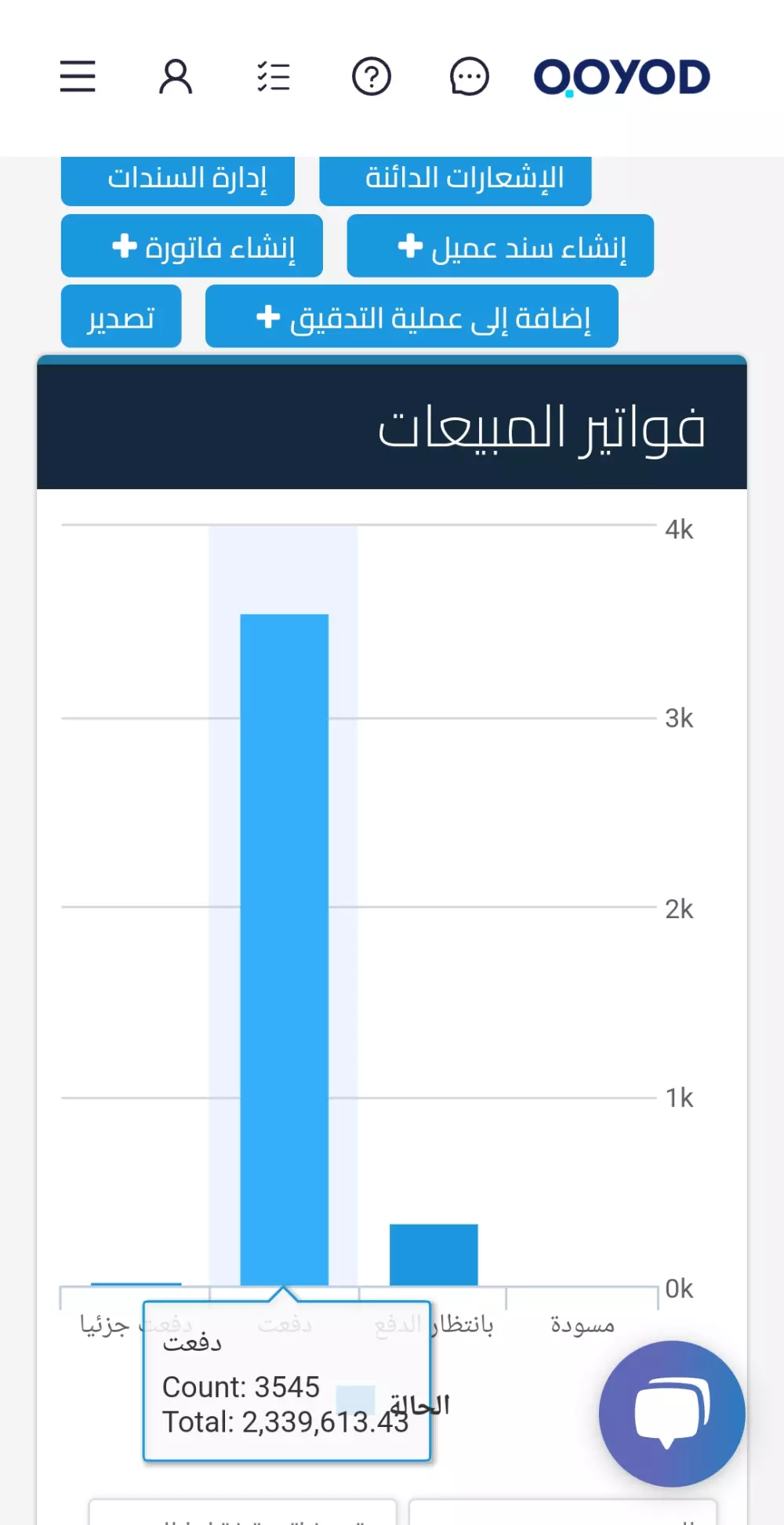
Task: Select the tall دفعت bar in the chart
Action: (284, 941)
